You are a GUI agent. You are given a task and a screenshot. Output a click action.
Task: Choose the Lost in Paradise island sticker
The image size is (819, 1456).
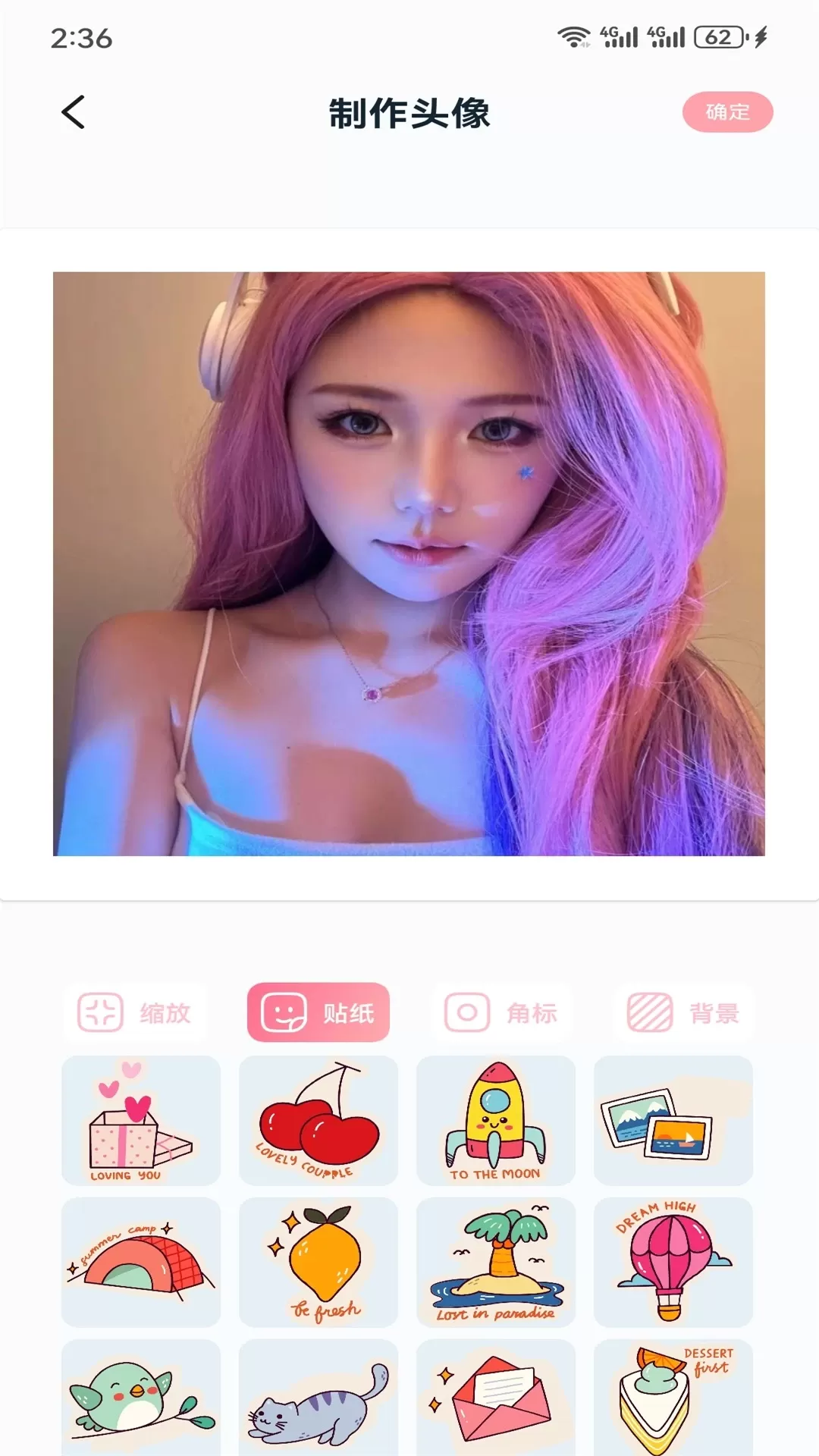pyautogui.click(x=496, y=1262)
